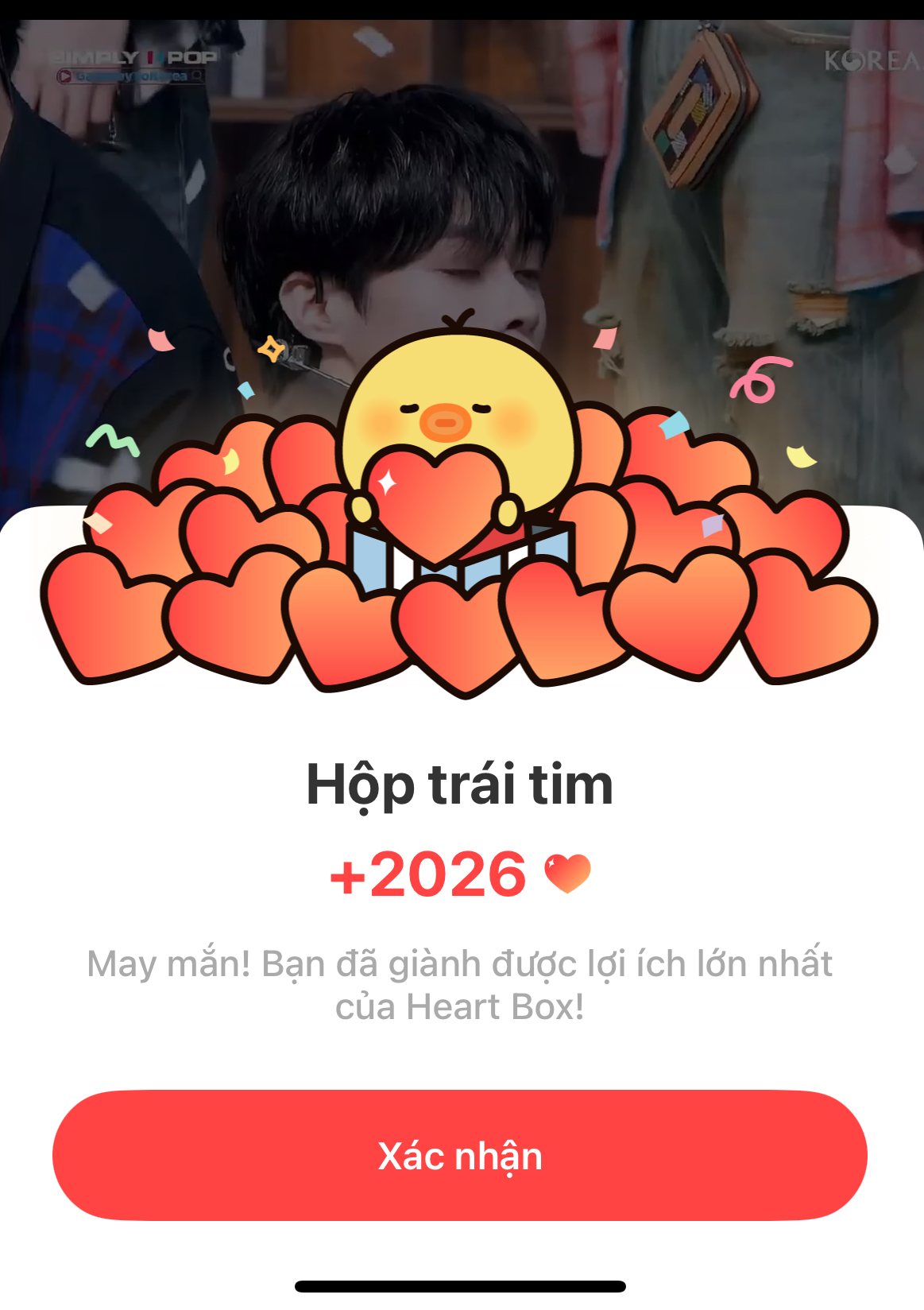Tap the yellow confetti piece near the right hearts
The width and height of the screenshot is (924, 1310).
click(x=800, y=457)
